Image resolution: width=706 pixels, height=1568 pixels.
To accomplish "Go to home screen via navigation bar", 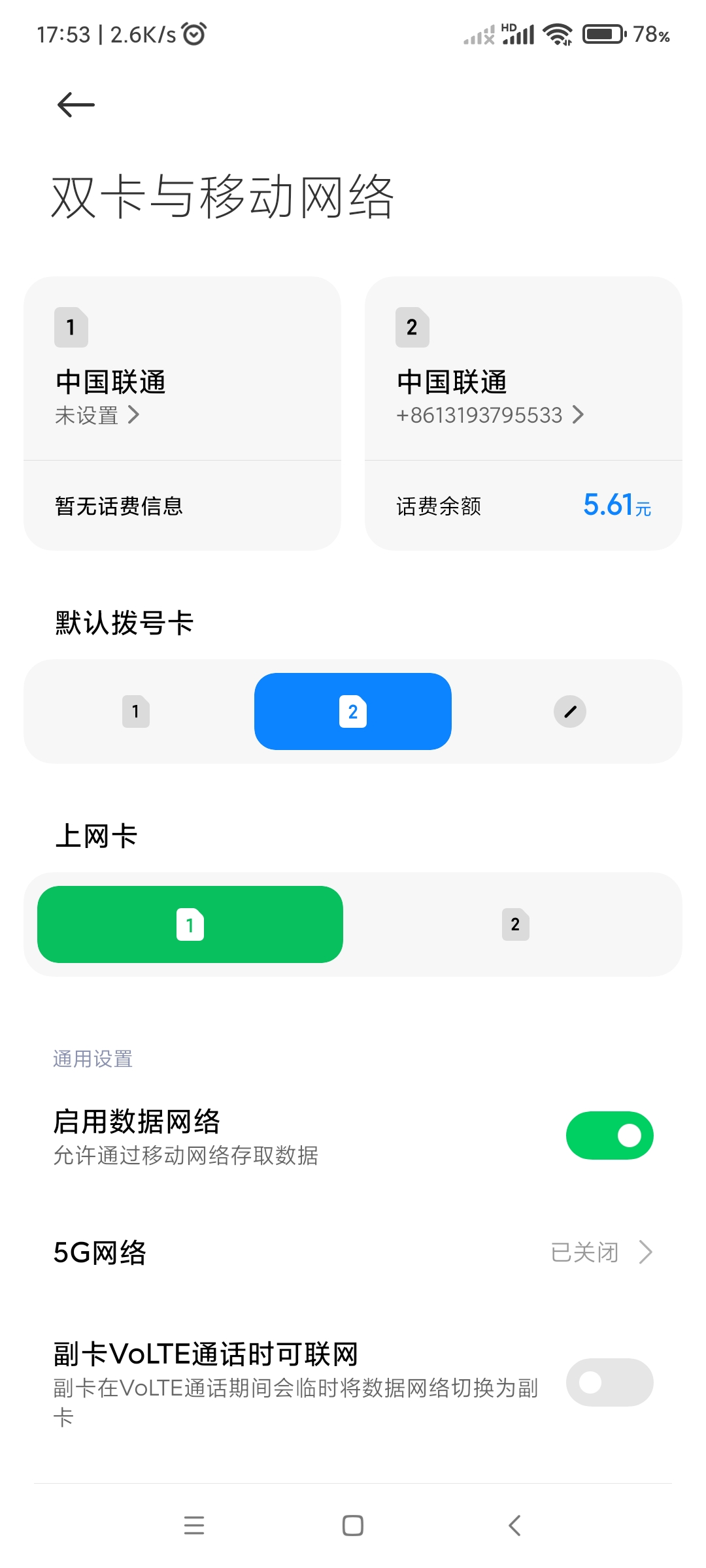I will click(x=353, y=1526).
